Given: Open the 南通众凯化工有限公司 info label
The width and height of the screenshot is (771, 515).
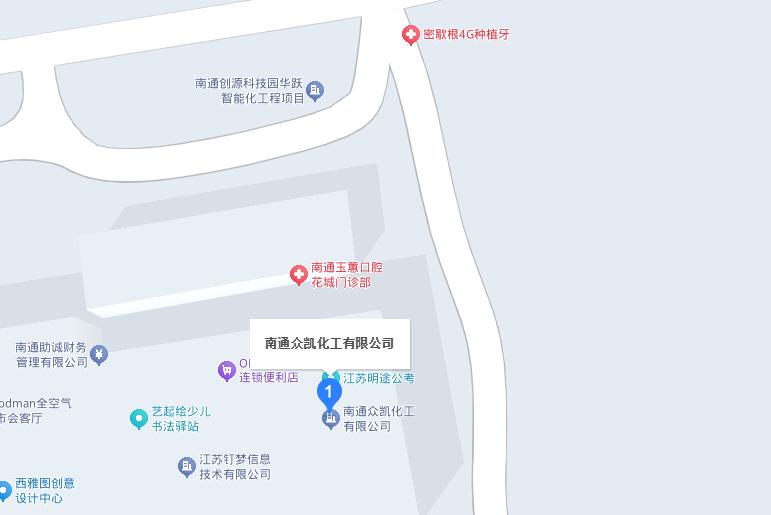Looking at the screenshot, I should 329,343.
